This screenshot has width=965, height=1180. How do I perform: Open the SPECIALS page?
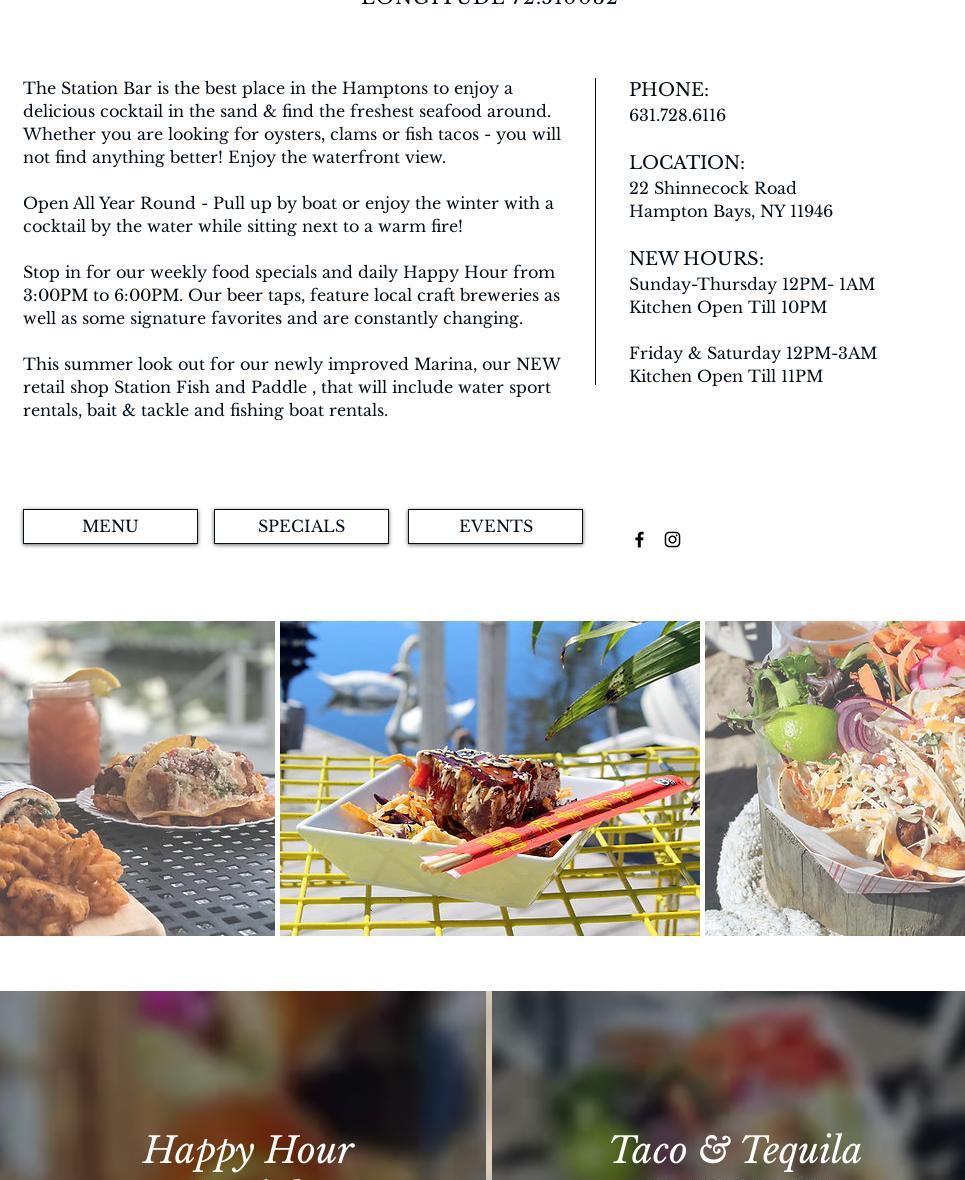tap(301, 526)
